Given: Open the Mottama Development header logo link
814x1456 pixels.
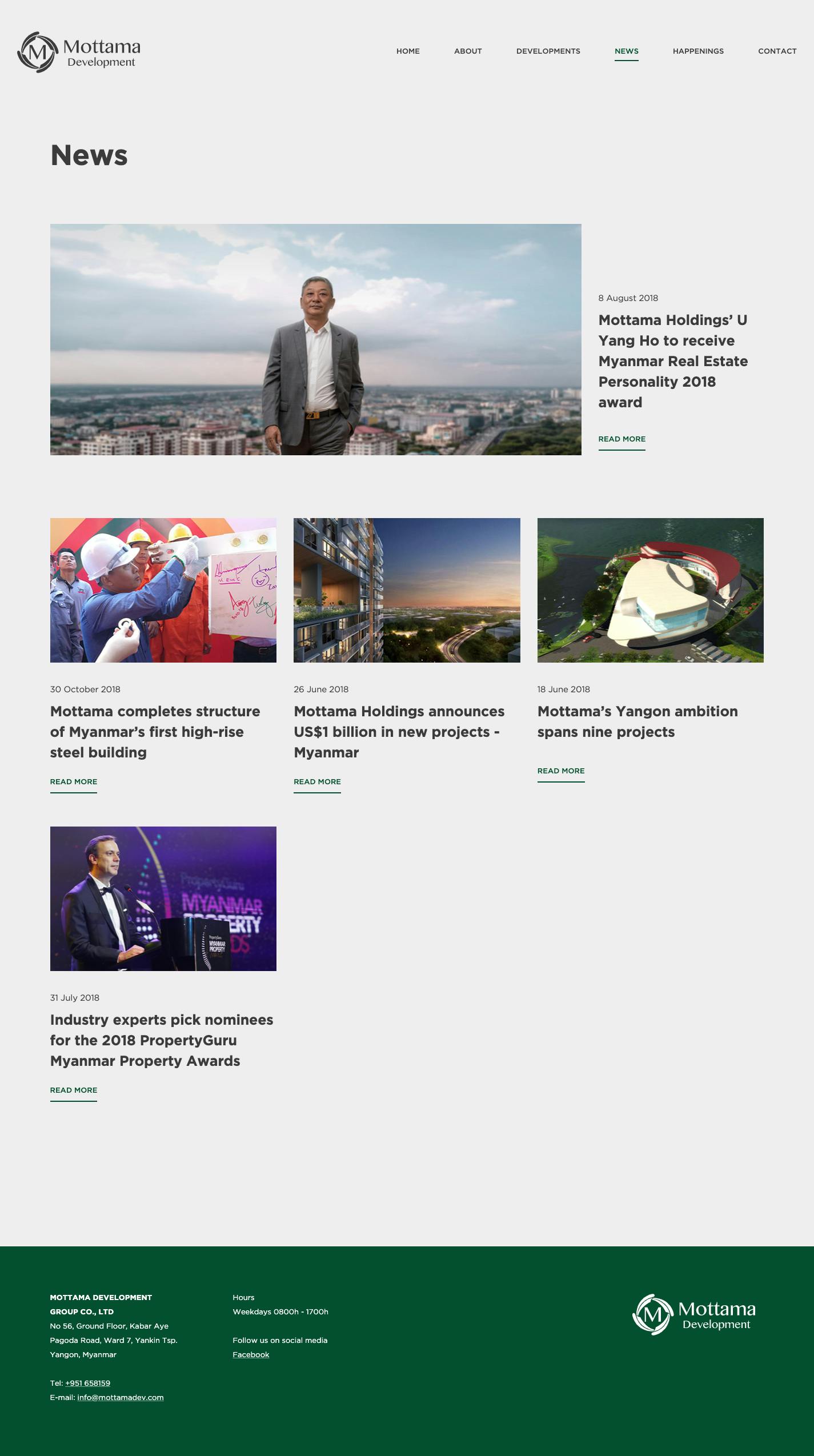Looking at the screenshot, I should tap(79, 53).
